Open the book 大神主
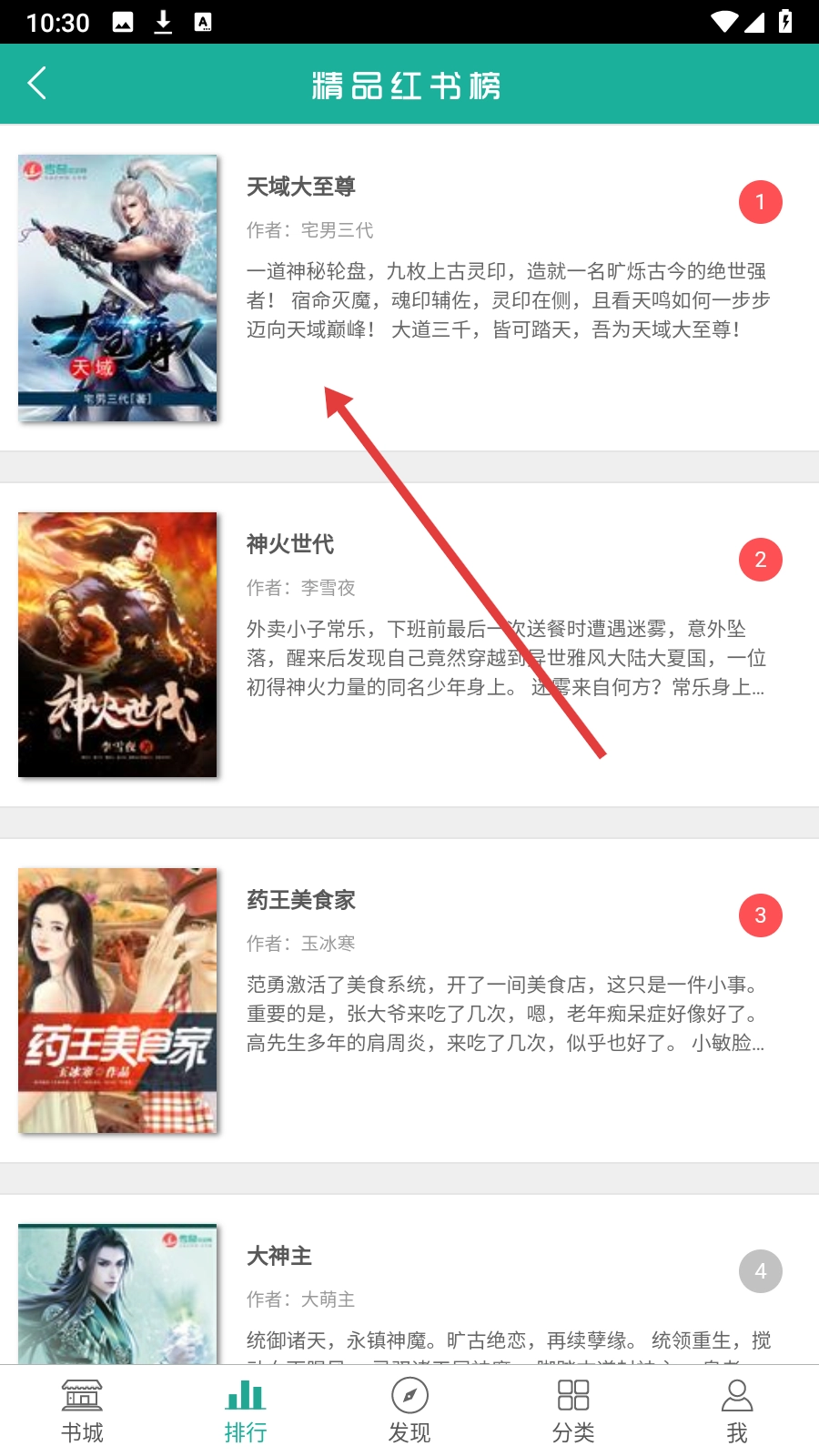Screen dimensions: 819x1456 [279, 1257]
